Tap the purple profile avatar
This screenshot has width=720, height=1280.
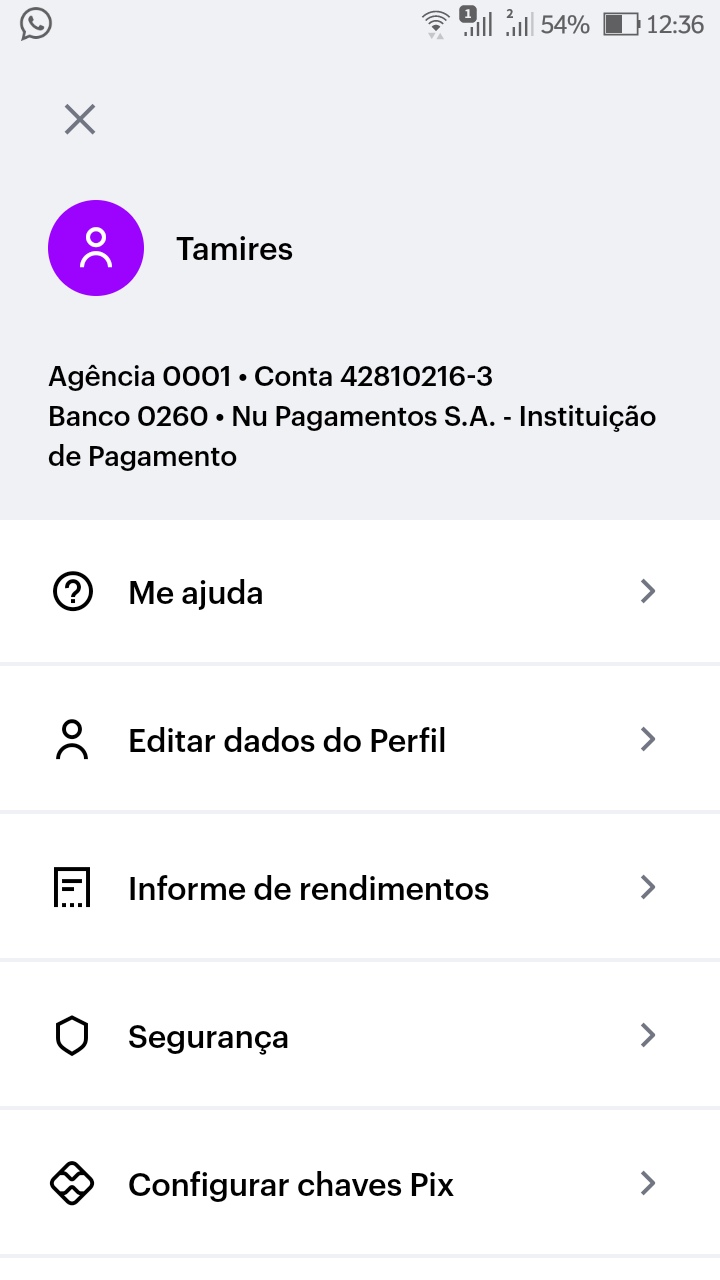(96, 248)
